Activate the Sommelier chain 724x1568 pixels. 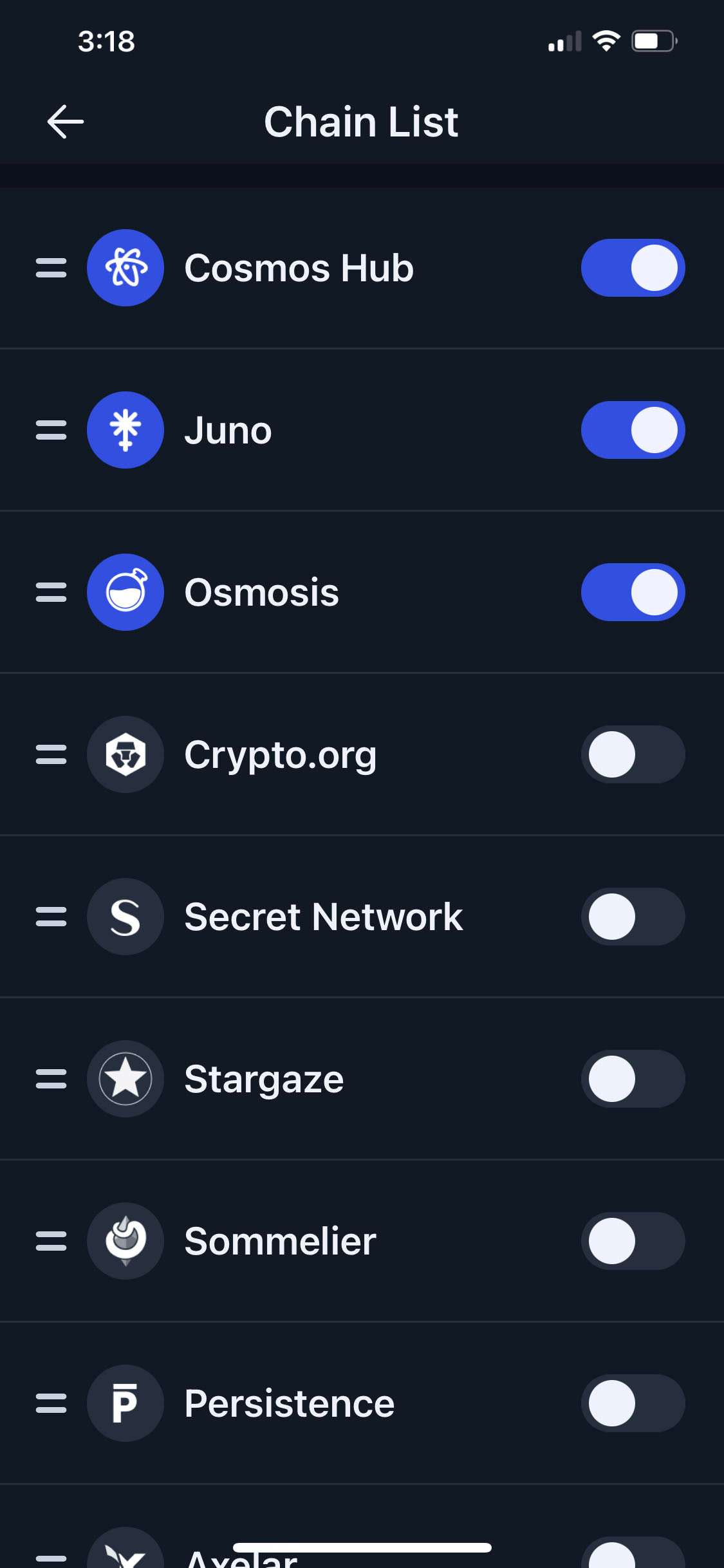point(633,1241)
